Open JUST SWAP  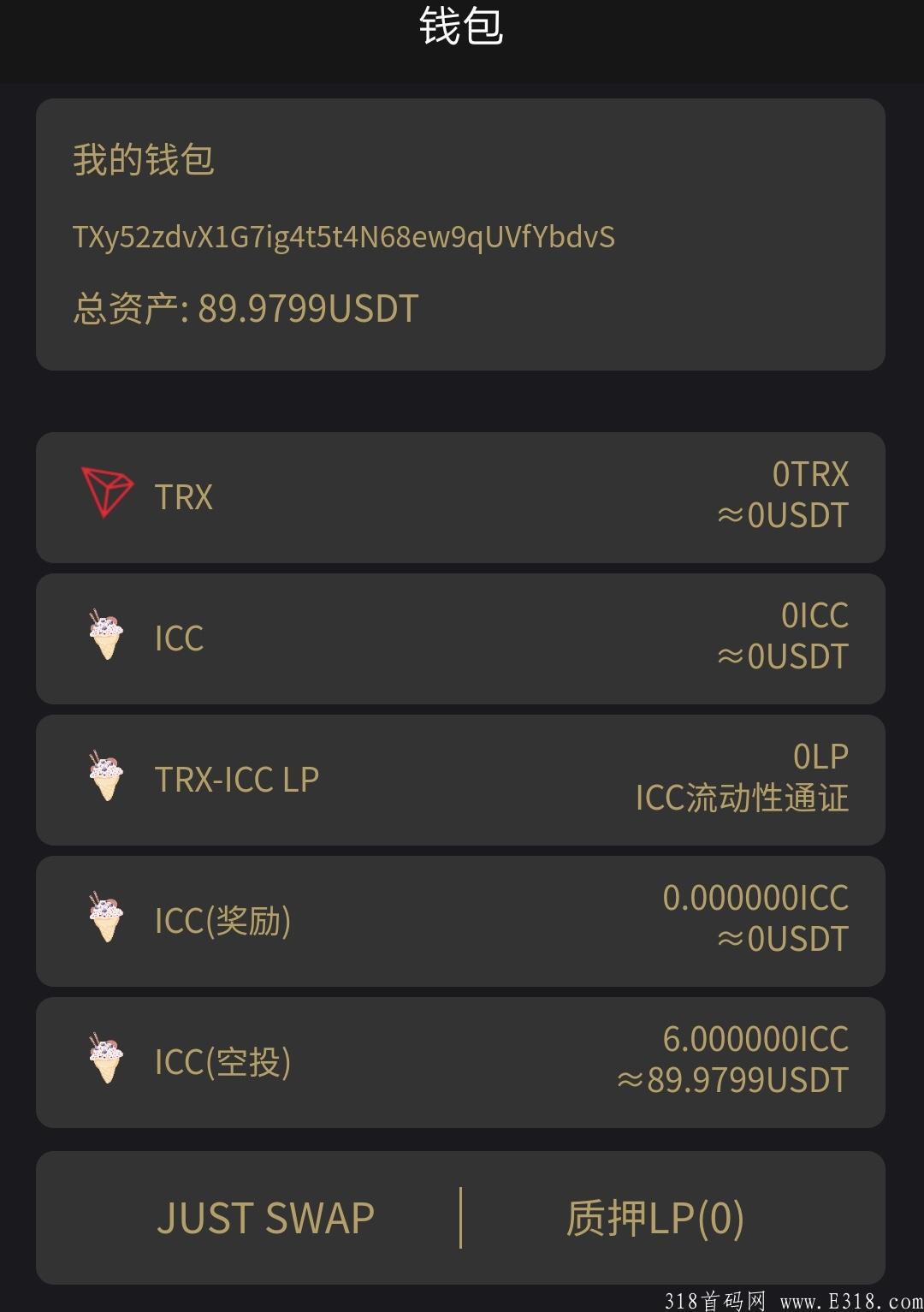[268, 1218]
